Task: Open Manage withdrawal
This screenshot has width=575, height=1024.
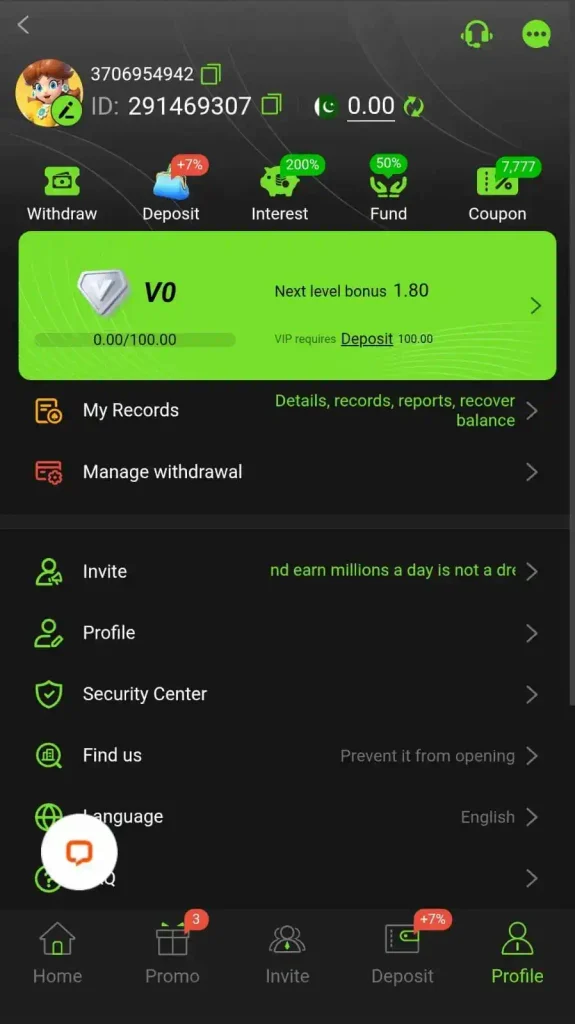Action: click(x=288, y=472)
